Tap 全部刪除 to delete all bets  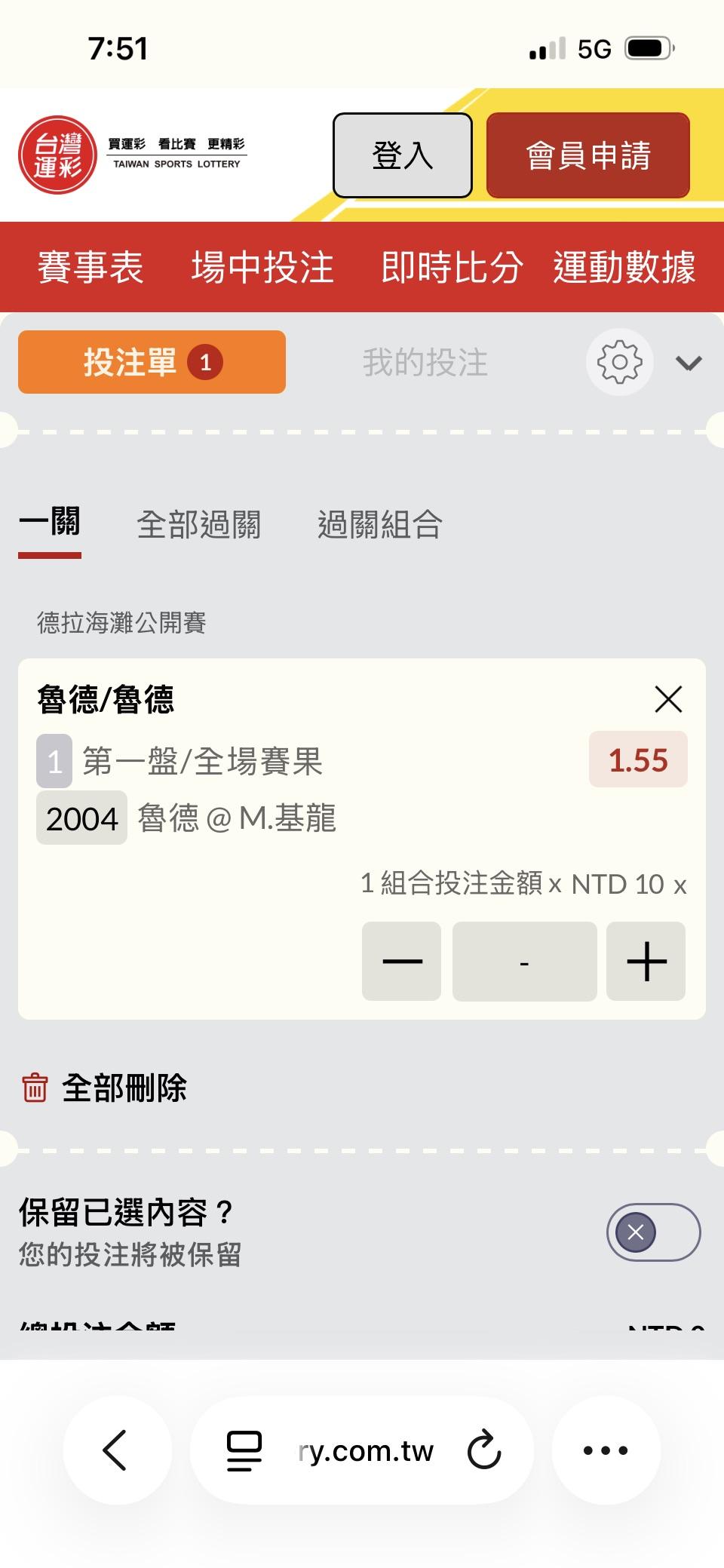[104, 1088]
